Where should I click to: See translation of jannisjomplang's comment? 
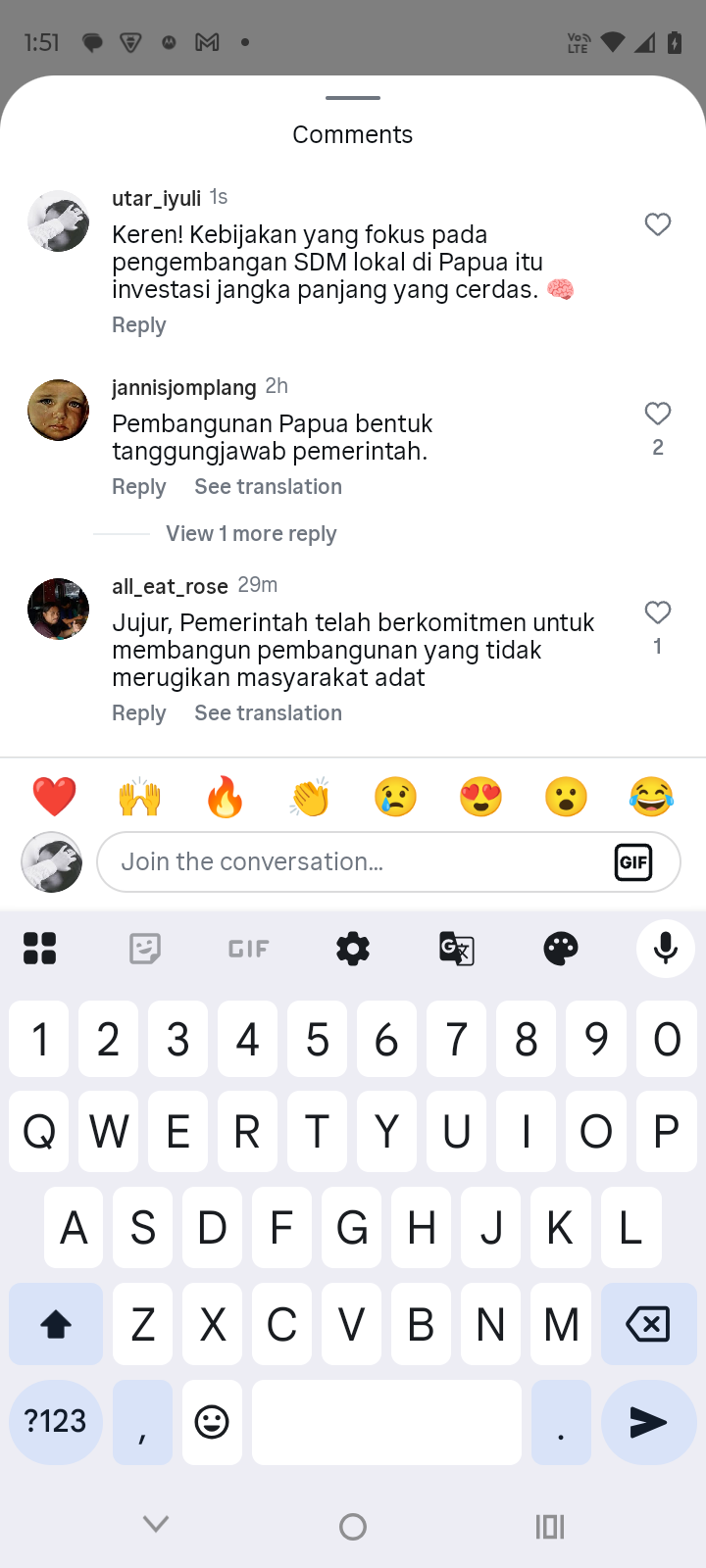[x=268, y=487]
